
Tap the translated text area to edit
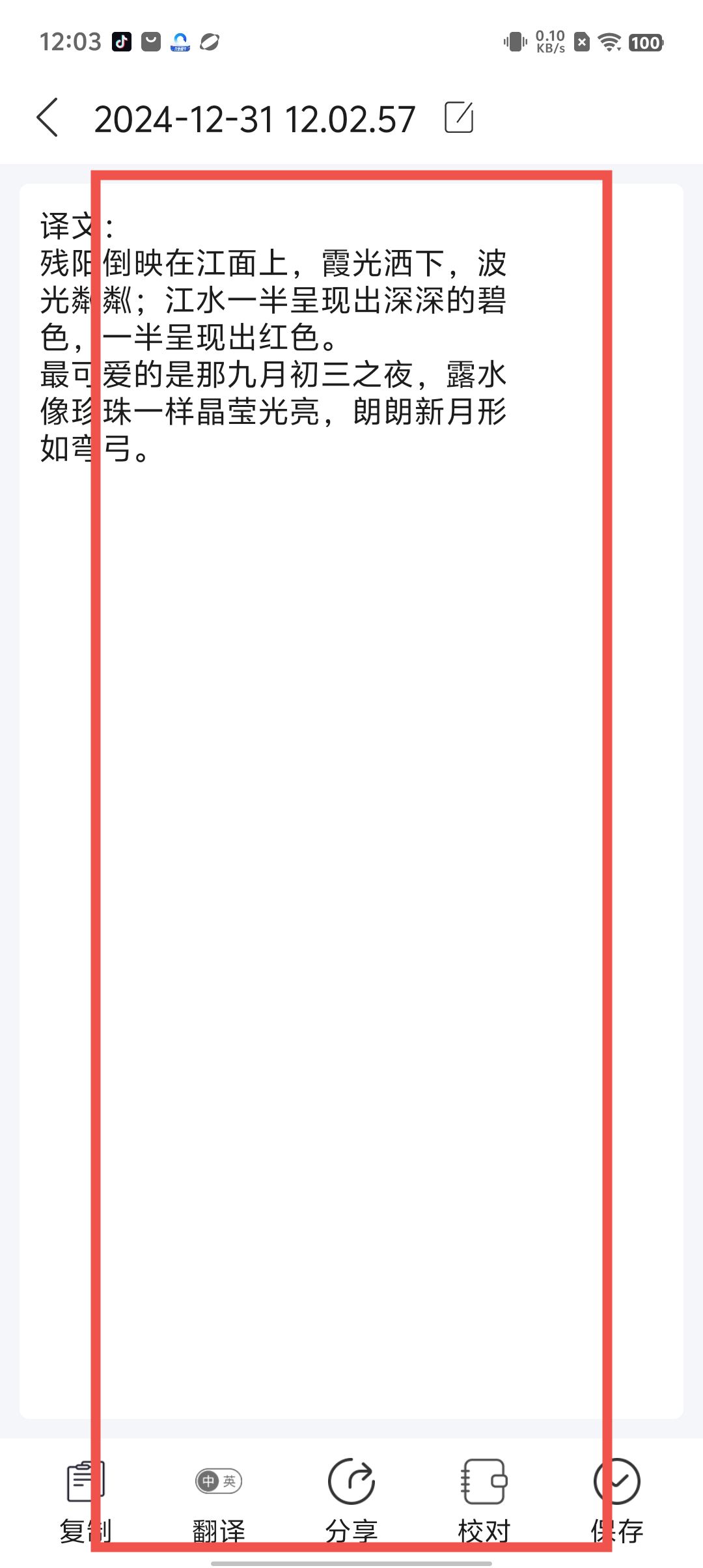coord(273,337)
